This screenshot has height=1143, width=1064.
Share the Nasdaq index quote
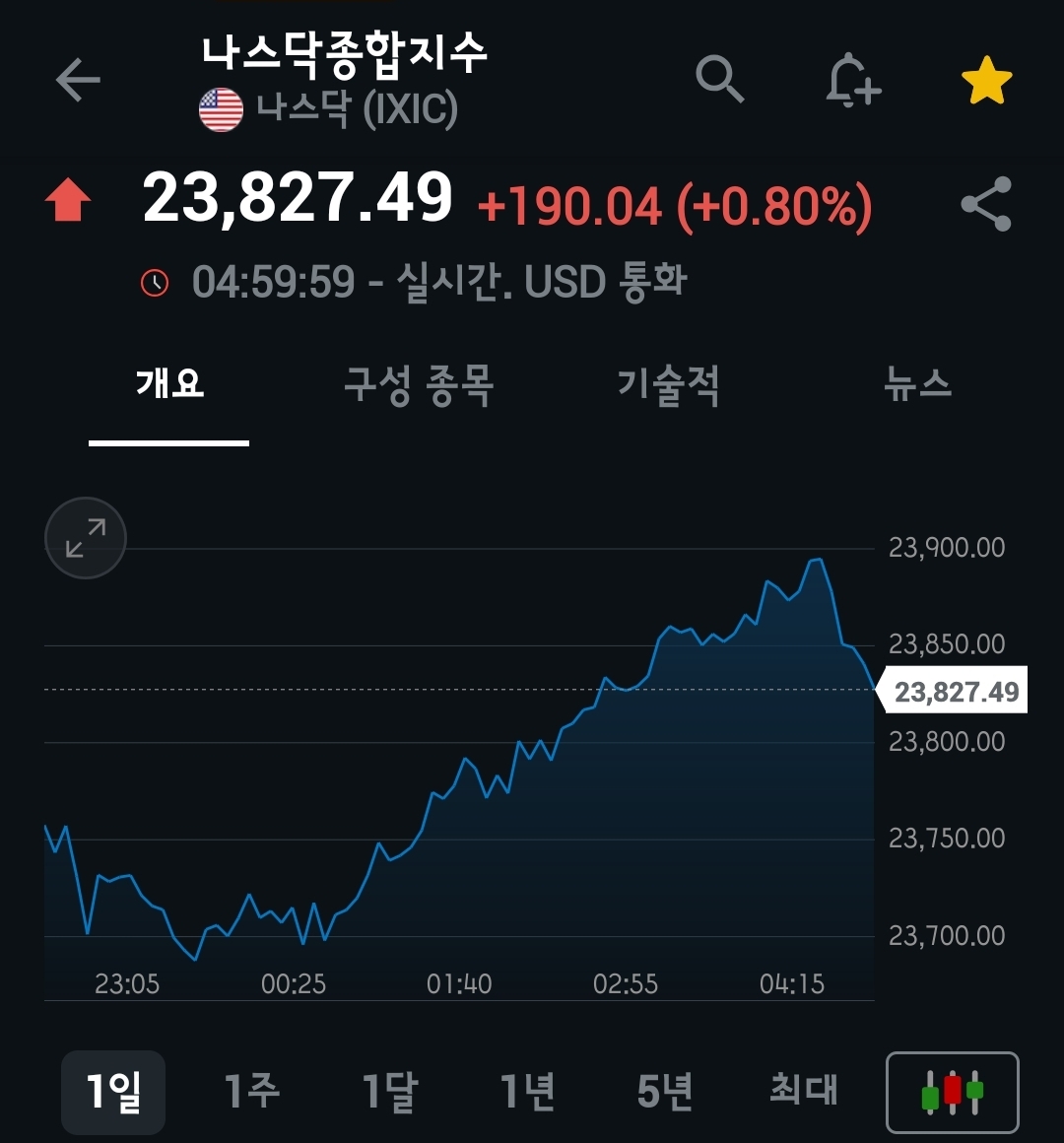[986, 204]
